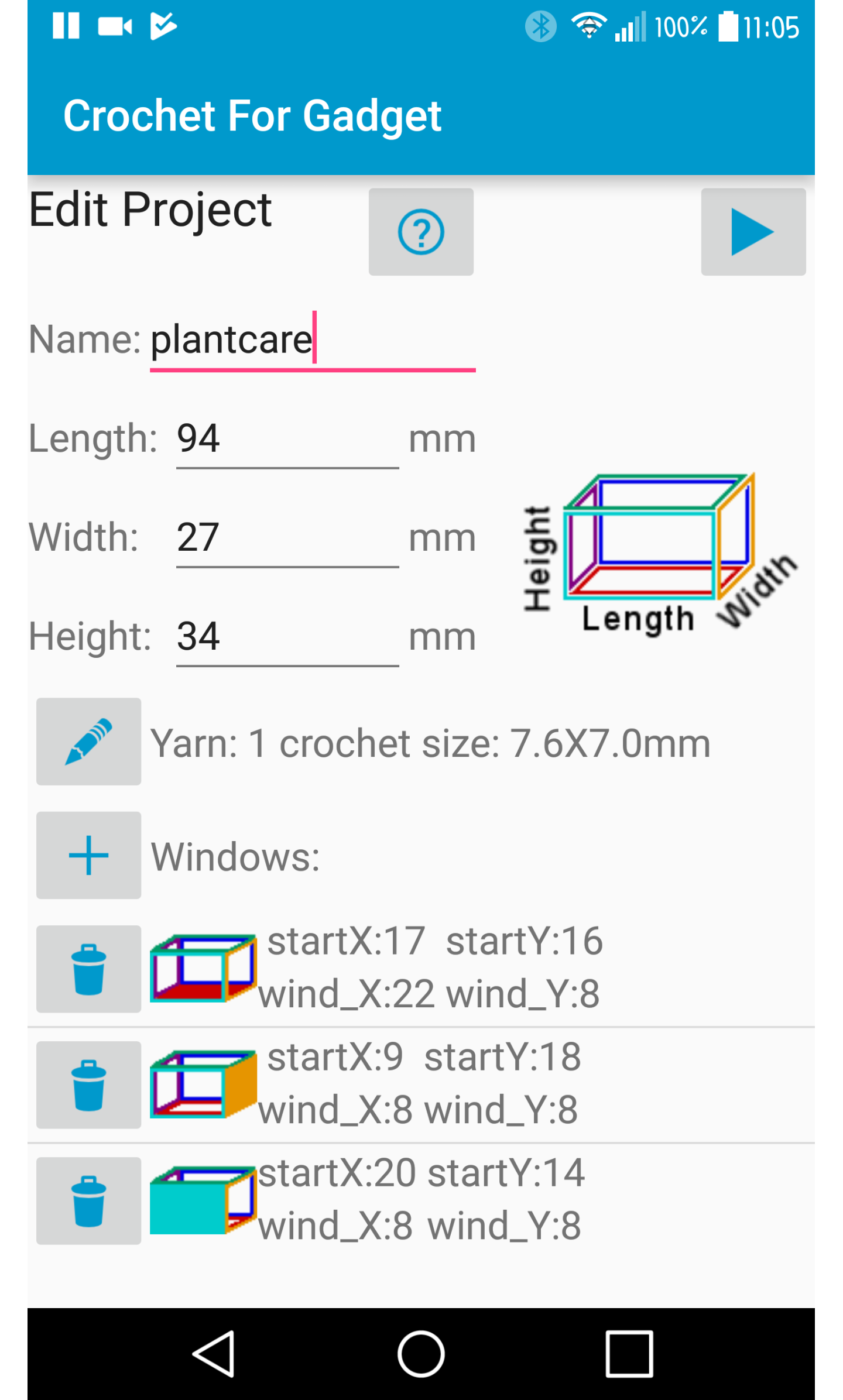
Task: Add a new window with the plus button
Action: (x=88, y=855)
